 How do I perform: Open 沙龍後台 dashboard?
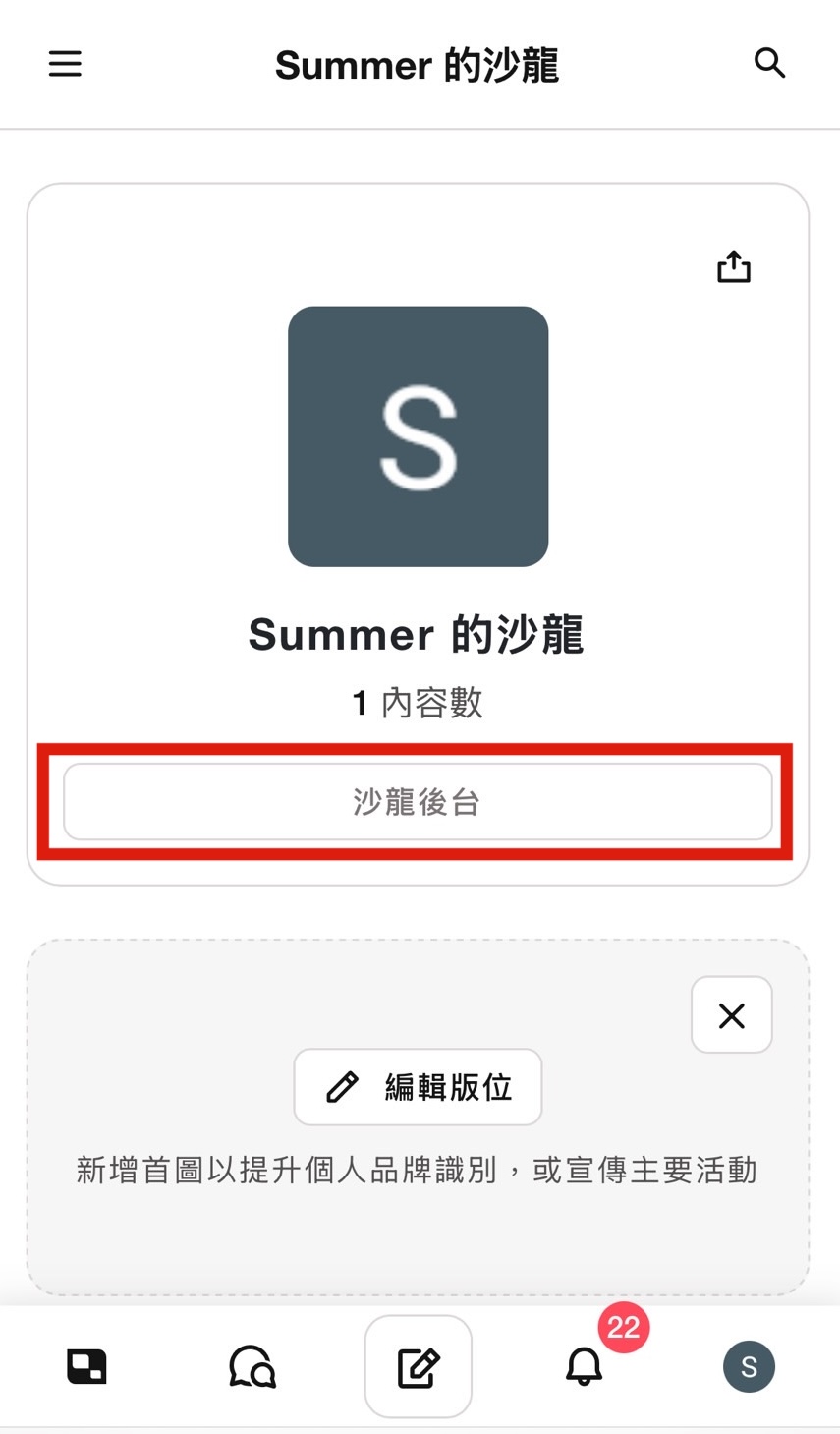[x=418, y=802]
